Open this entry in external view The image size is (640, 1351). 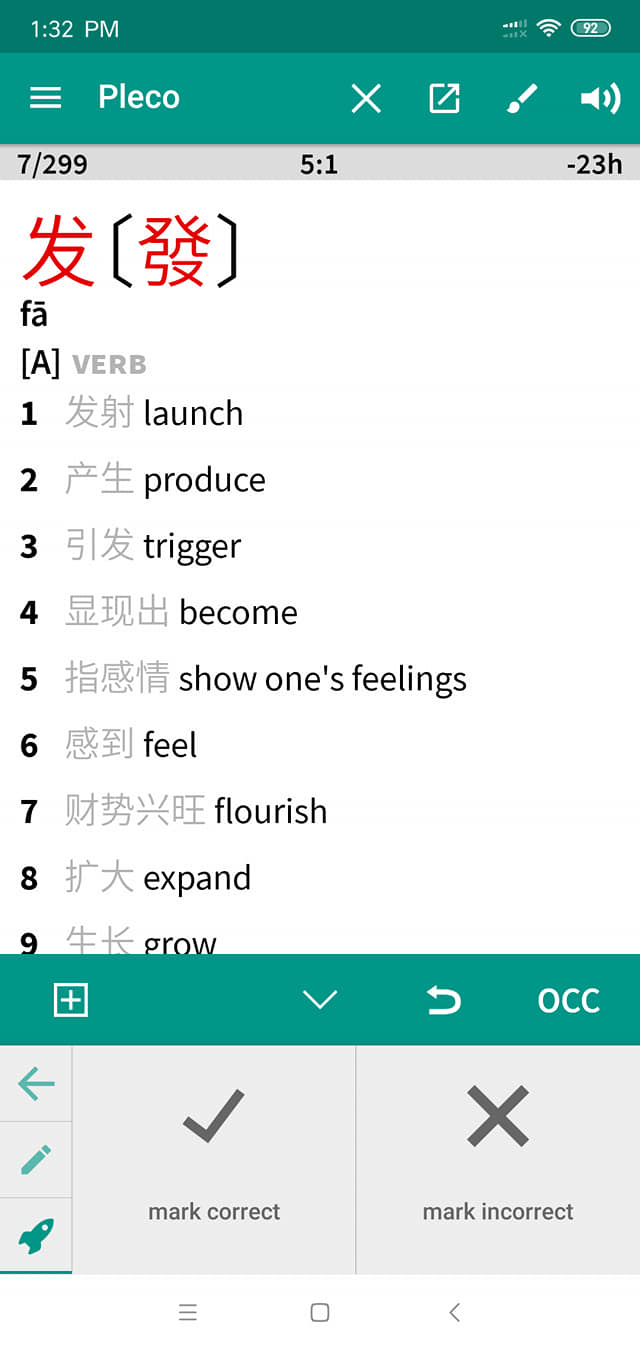tap(444, 98)
